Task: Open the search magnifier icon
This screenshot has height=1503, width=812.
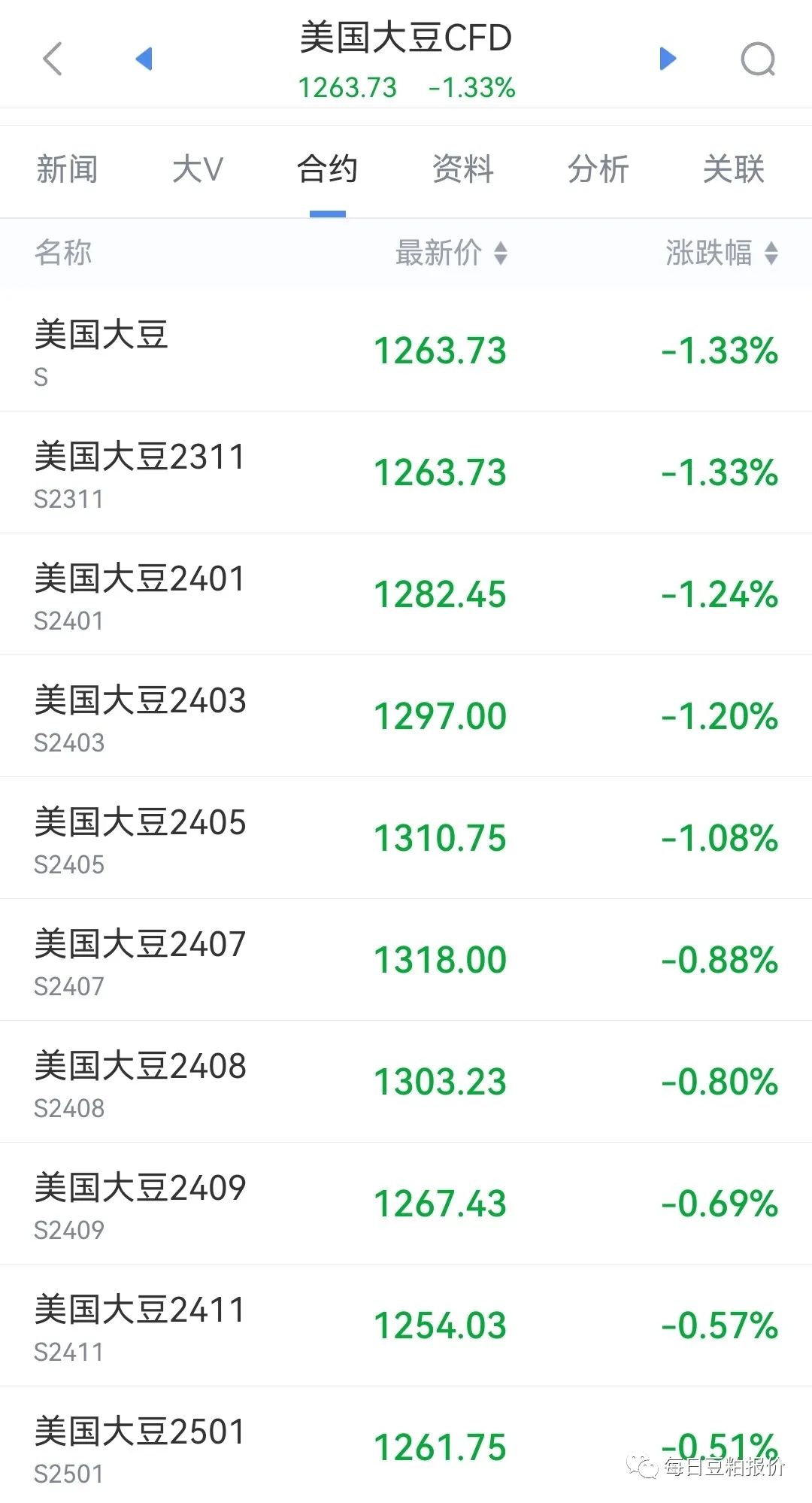Action: click(758, 59)
